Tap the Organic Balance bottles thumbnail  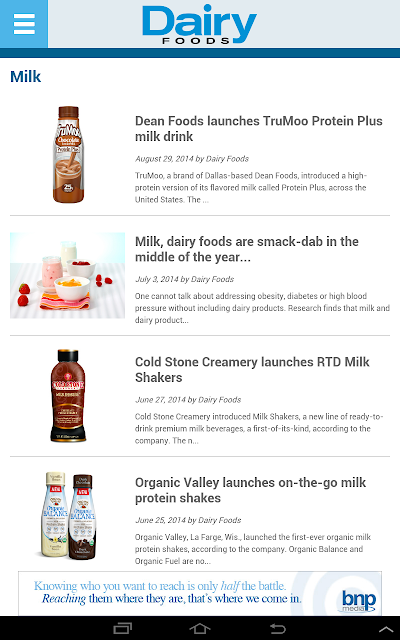[x=68, y=516]
